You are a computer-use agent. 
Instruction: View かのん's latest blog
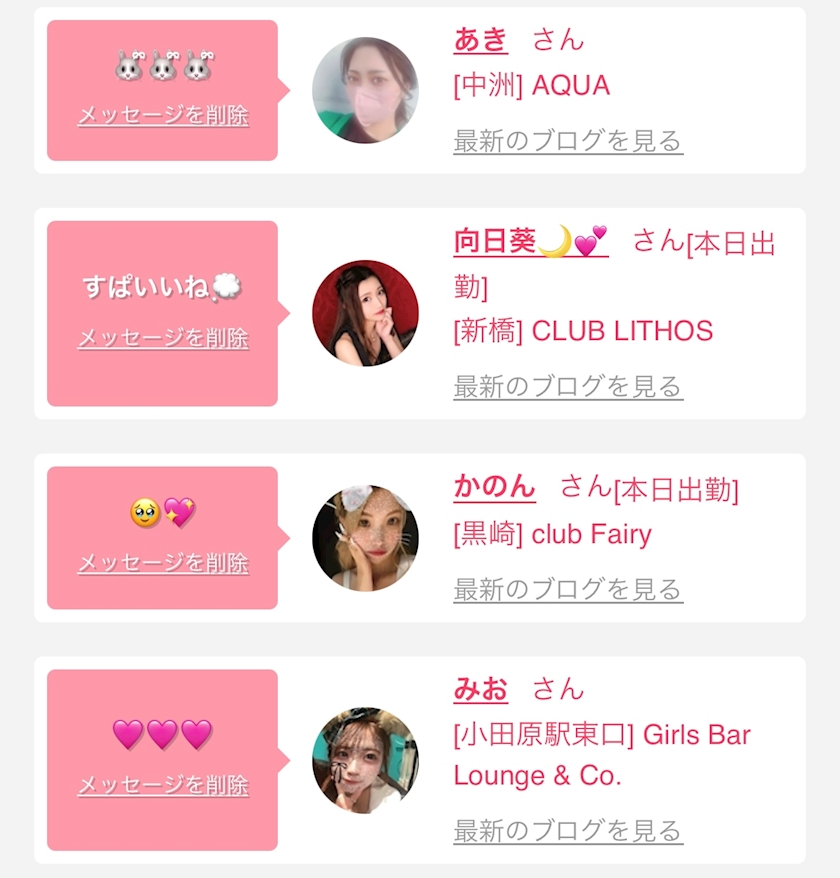click(568, 589)
